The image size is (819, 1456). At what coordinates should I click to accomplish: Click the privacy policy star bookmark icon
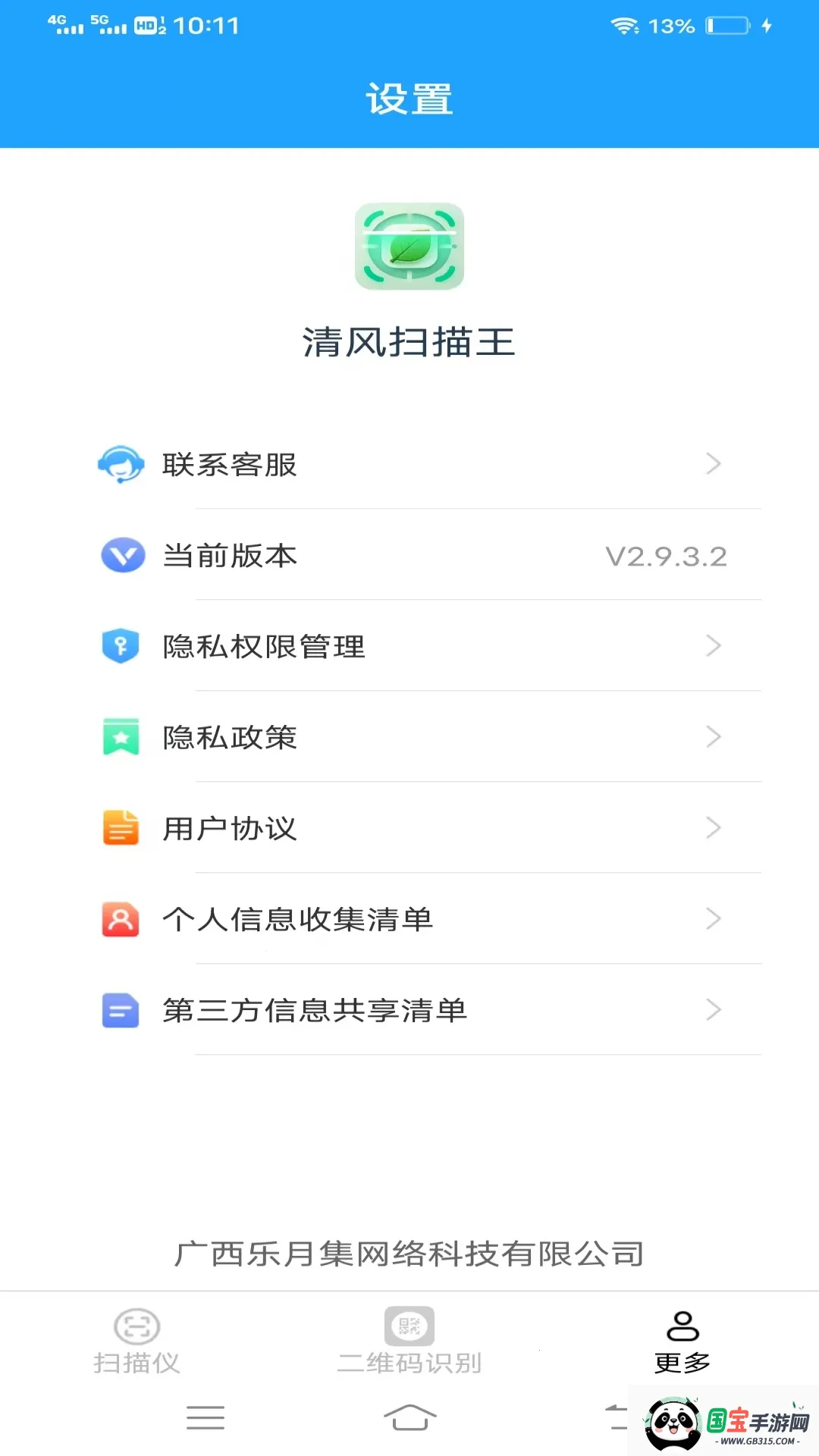(121, 737)
